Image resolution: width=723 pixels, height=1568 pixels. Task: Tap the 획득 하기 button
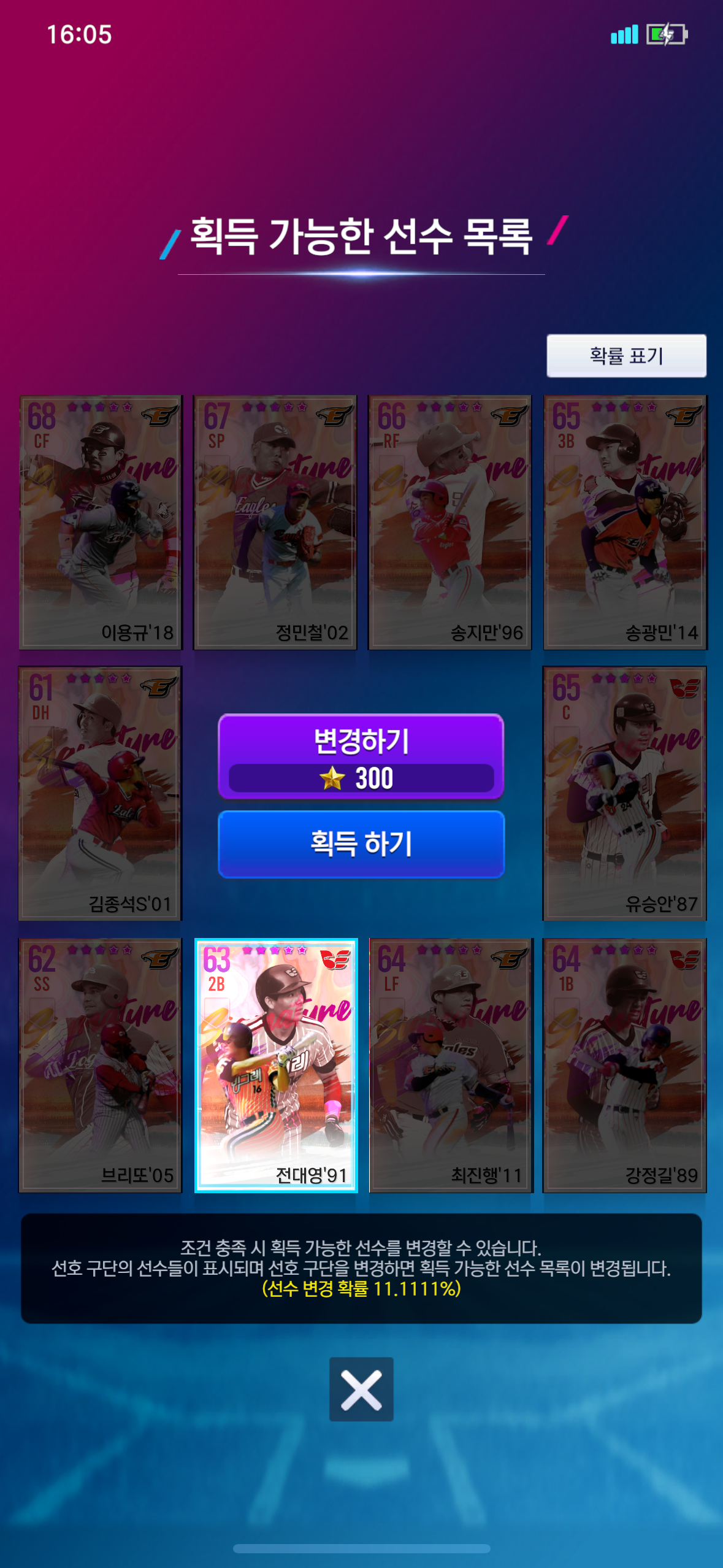click(361, 844)
